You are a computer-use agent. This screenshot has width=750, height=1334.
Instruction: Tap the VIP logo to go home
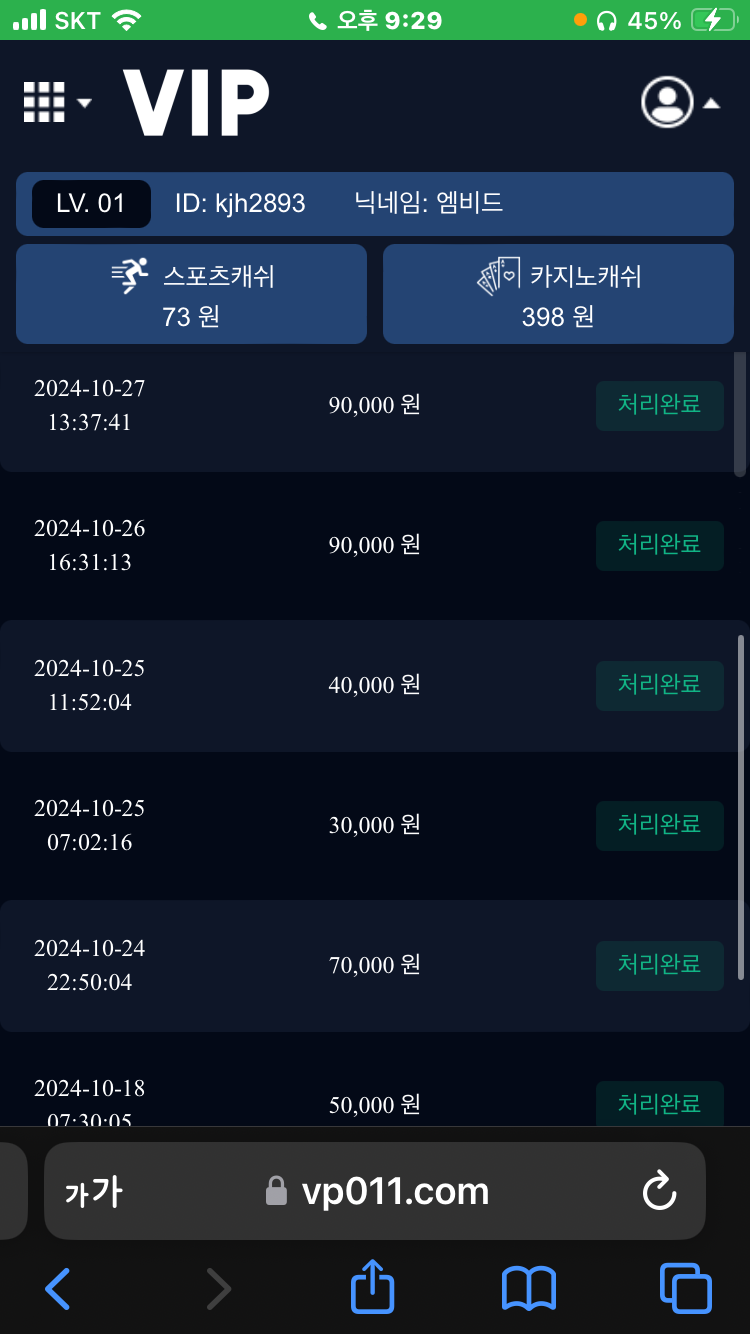click(x=197, y=102)
